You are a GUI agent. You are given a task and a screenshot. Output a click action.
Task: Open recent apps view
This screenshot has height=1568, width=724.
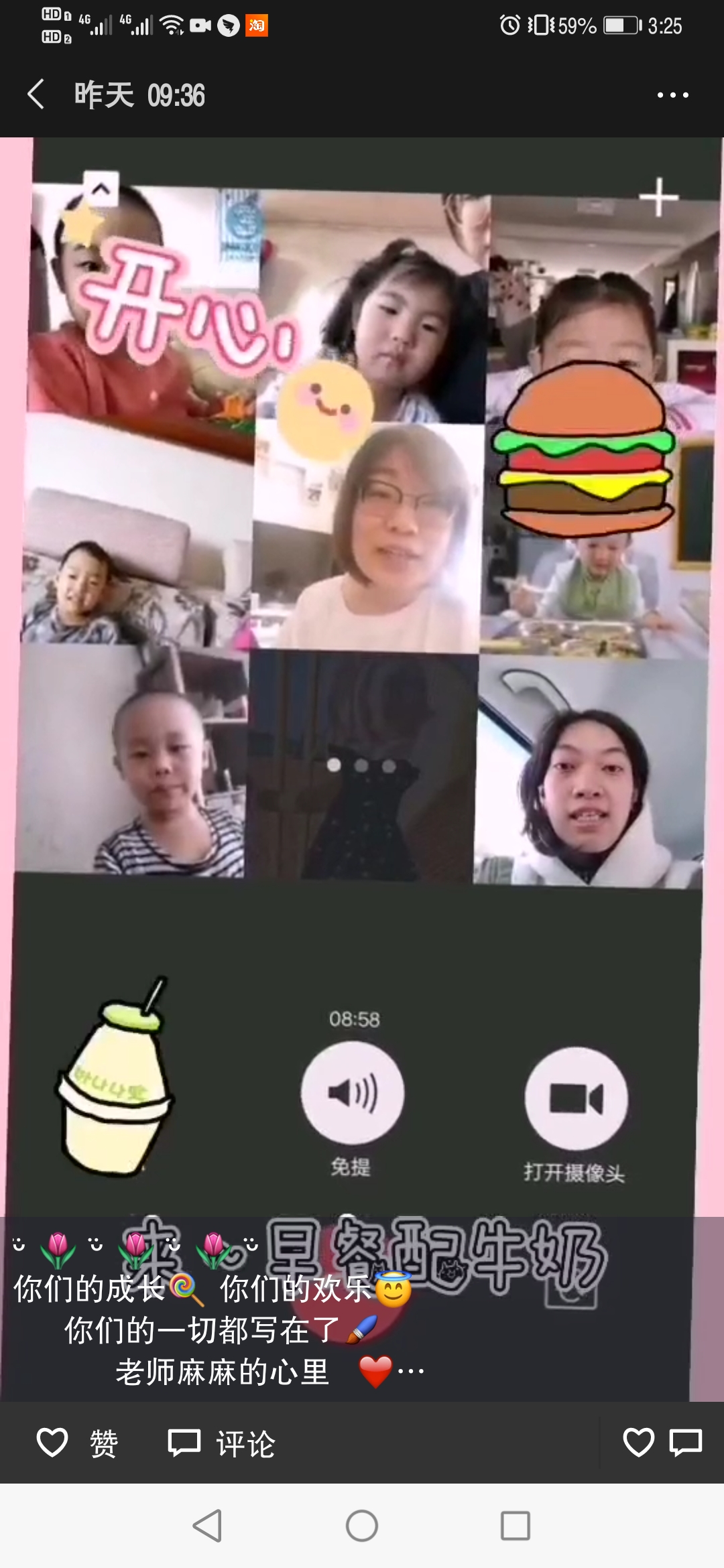coord(516,1526)
